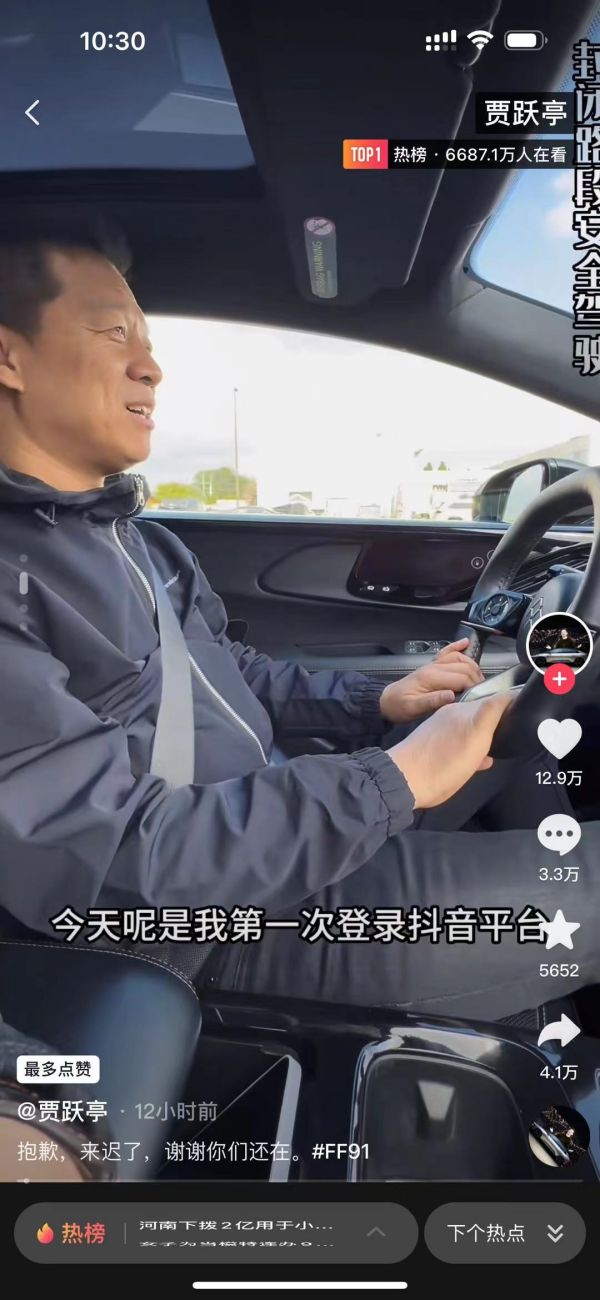Open the #FF91 hashtag

tap(341, 1151)
